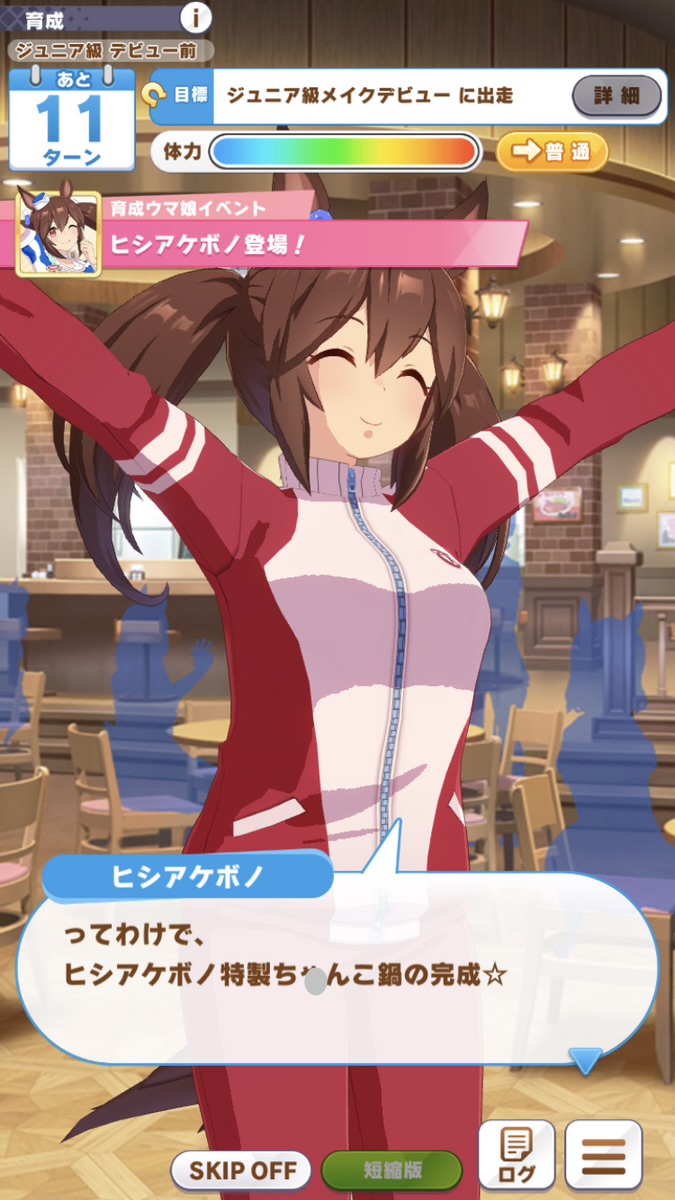Toggle the SKIP OFF button
The image size is (675, 1200).
click(x=242, y=1169)
